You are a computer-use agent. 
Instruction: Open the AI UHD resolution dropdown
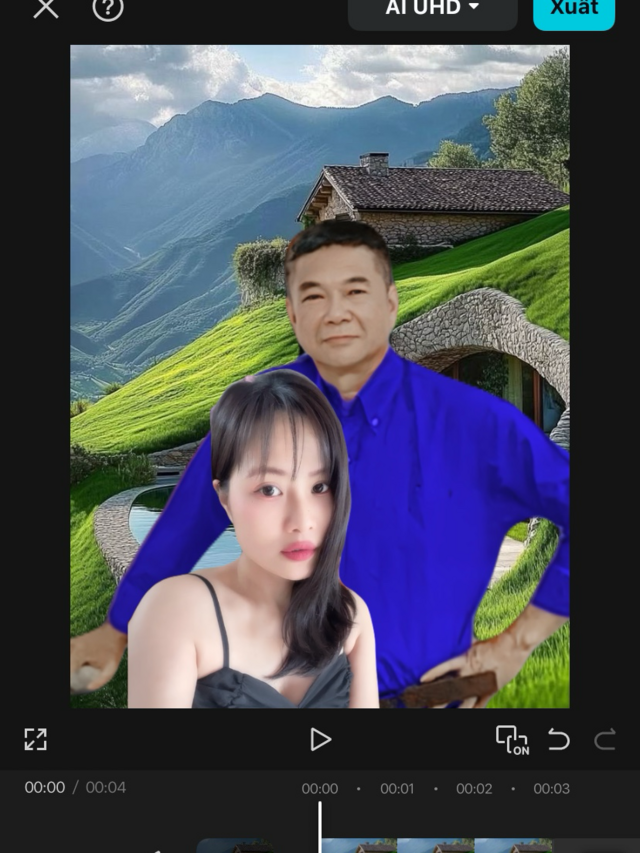432,10
